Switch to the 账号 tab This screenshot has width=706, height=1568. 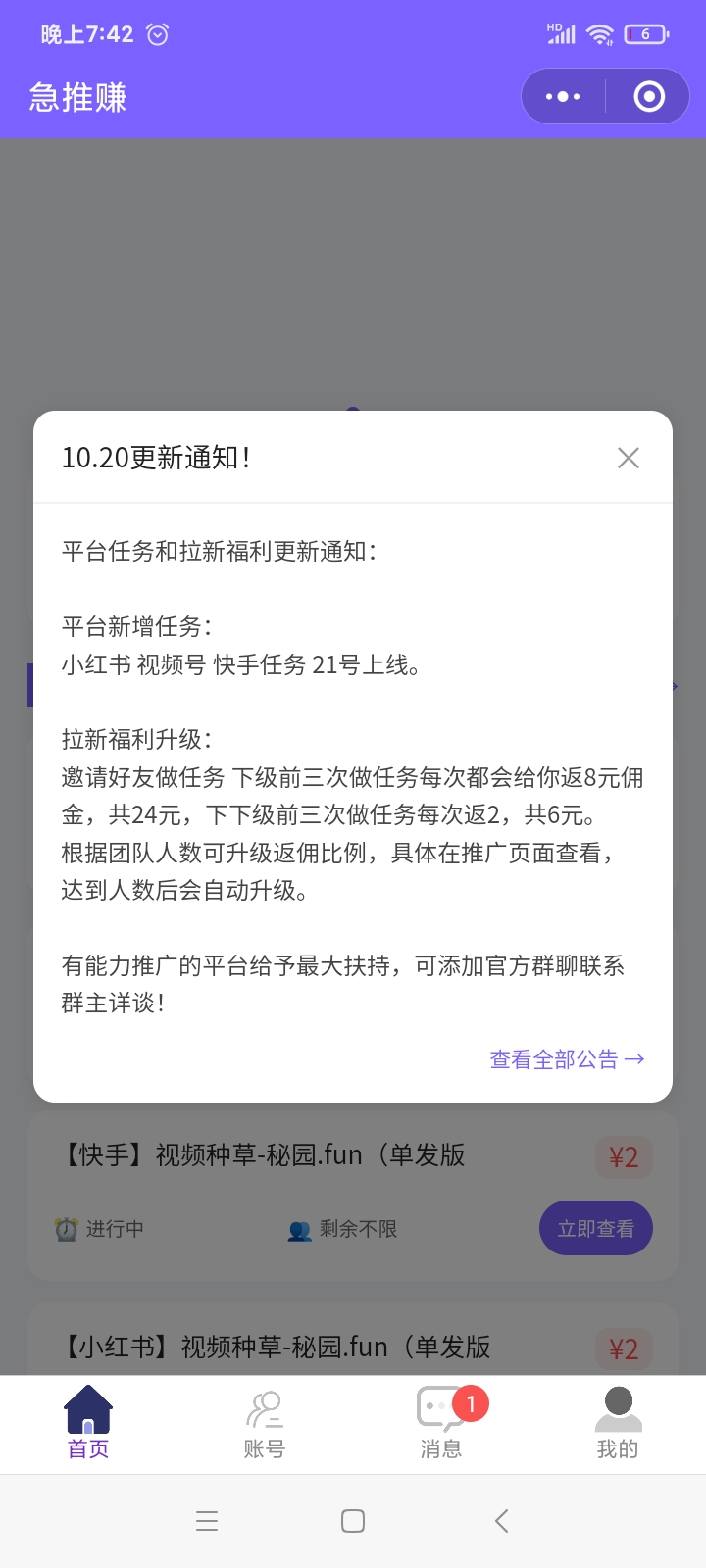click(265, 1423)
